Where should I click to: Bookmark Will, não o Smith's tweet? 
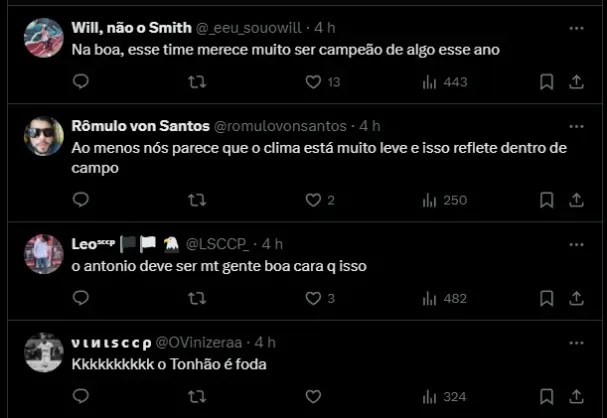[547, 82]
